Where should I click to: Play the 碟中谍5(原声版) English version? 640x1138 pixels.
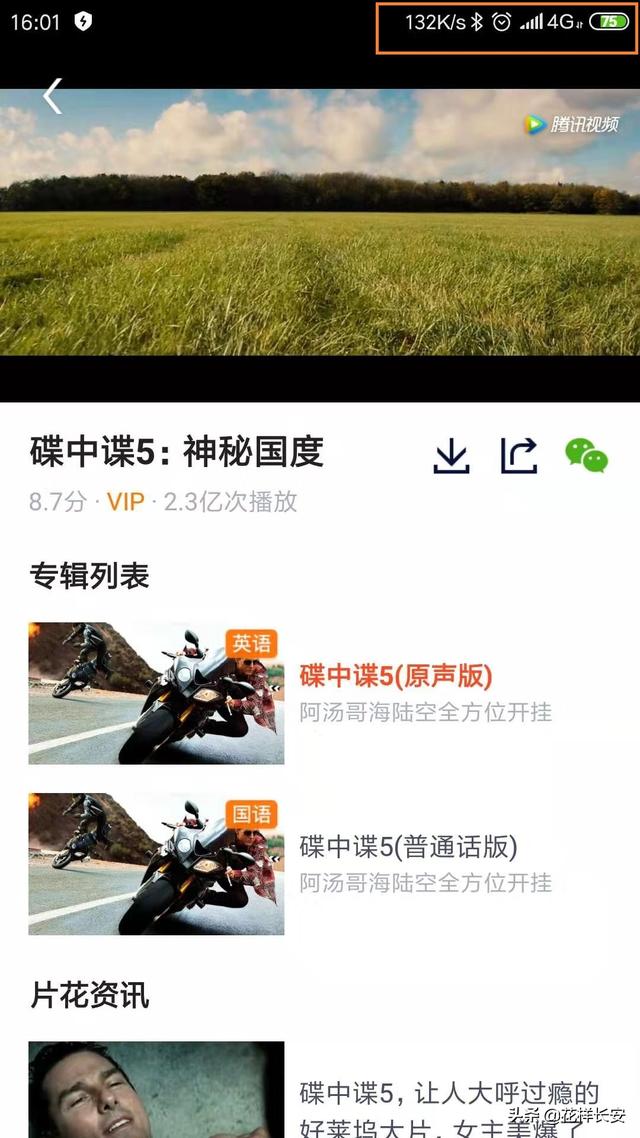(x=320, y=693)
